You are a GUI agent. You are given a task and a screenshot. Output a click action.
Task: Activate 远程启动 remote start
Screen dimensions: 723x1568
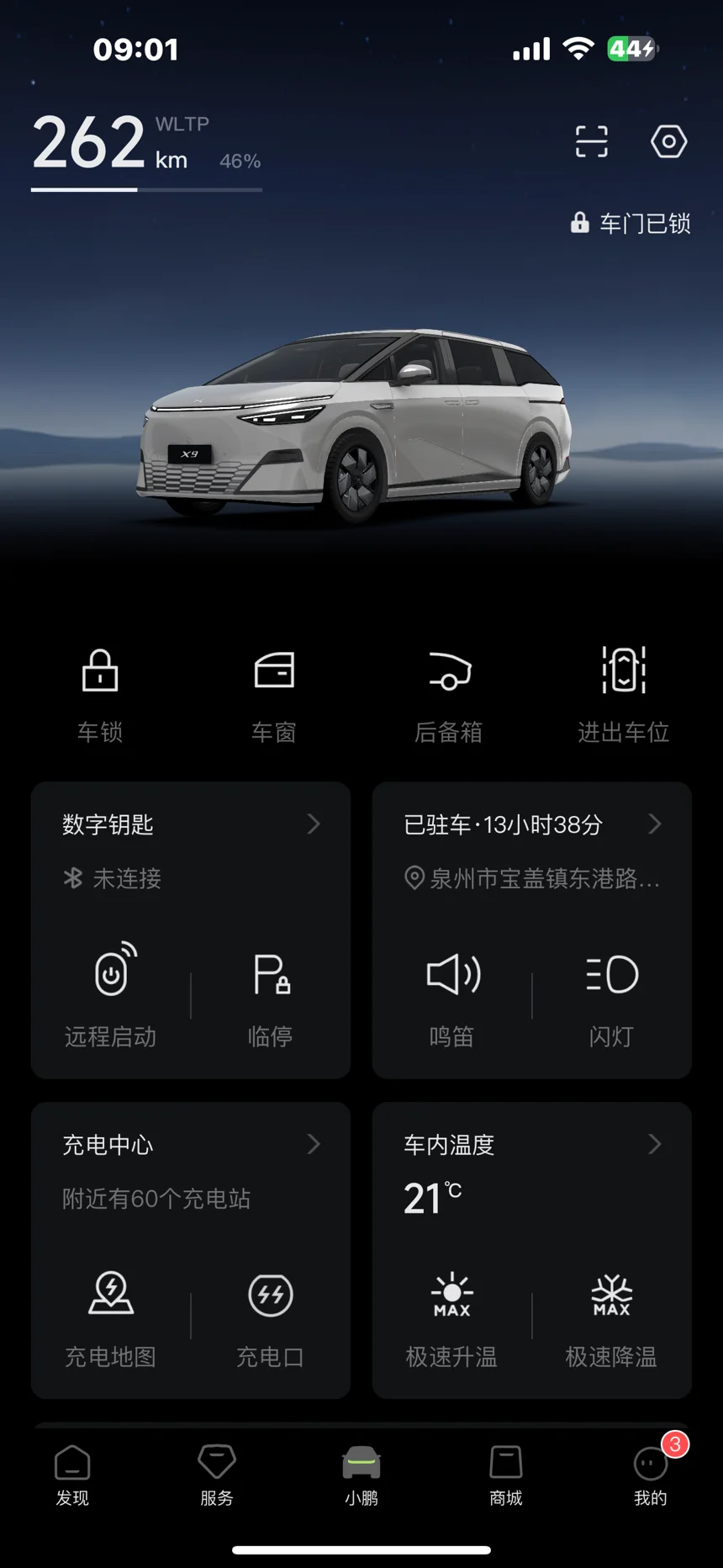coord(111,993)
